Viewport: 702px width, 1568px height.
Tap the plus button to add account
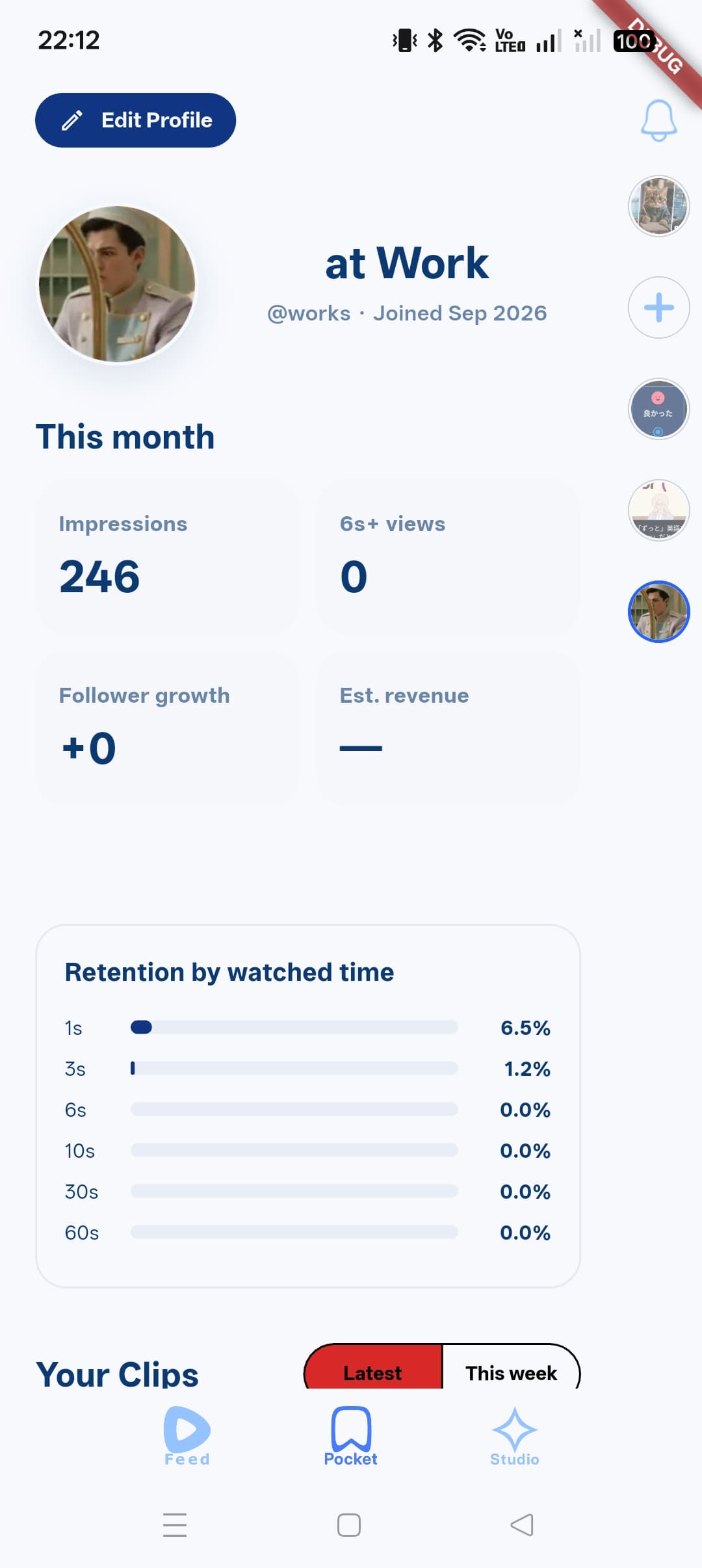(x=658, y=307)
